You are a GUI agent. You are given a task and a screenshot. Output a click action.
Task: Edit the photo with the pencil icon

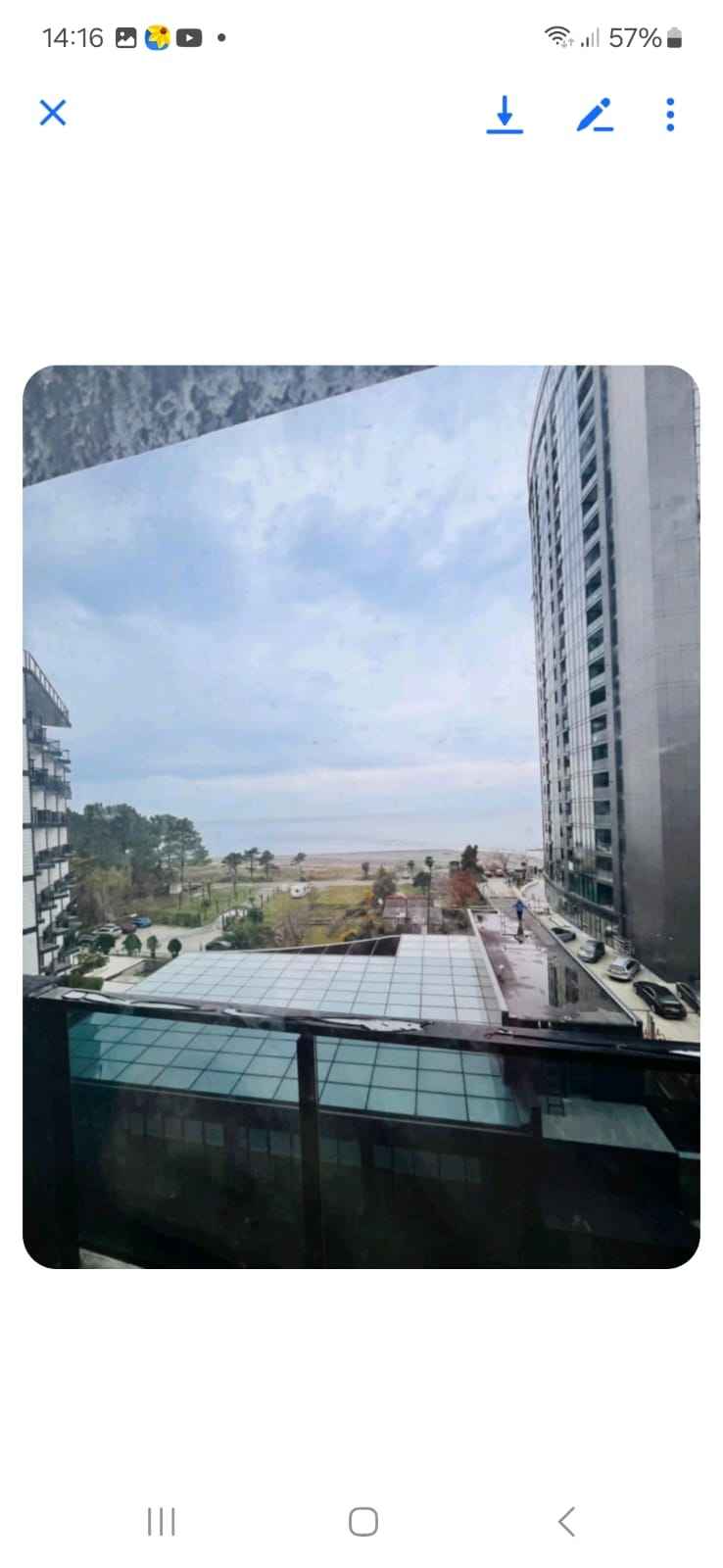coord(595,115)
